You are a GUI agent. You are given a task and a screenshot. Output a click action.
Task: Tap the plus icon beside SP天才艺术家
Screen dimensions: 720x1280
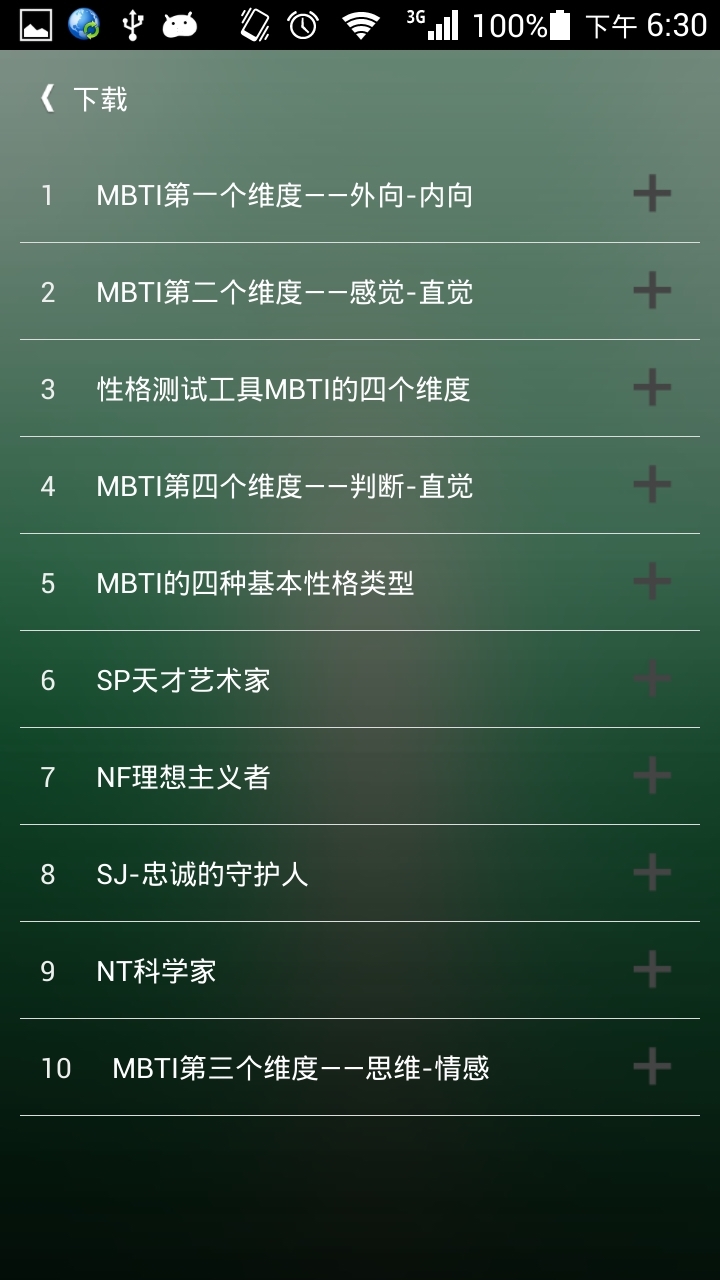coord(652,679)
